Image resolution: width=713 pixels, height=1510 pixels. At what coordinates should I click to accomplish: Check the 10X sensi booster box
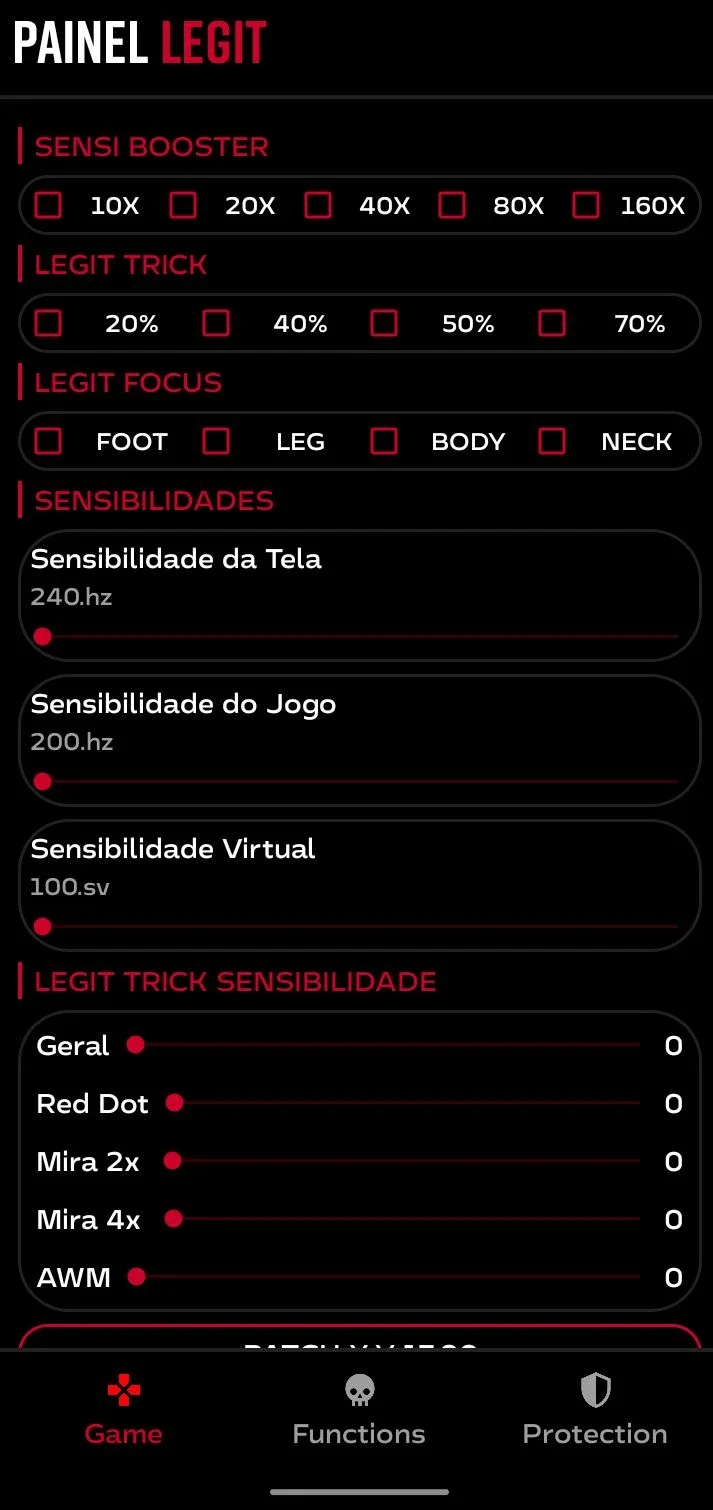(x=48, y=206)
